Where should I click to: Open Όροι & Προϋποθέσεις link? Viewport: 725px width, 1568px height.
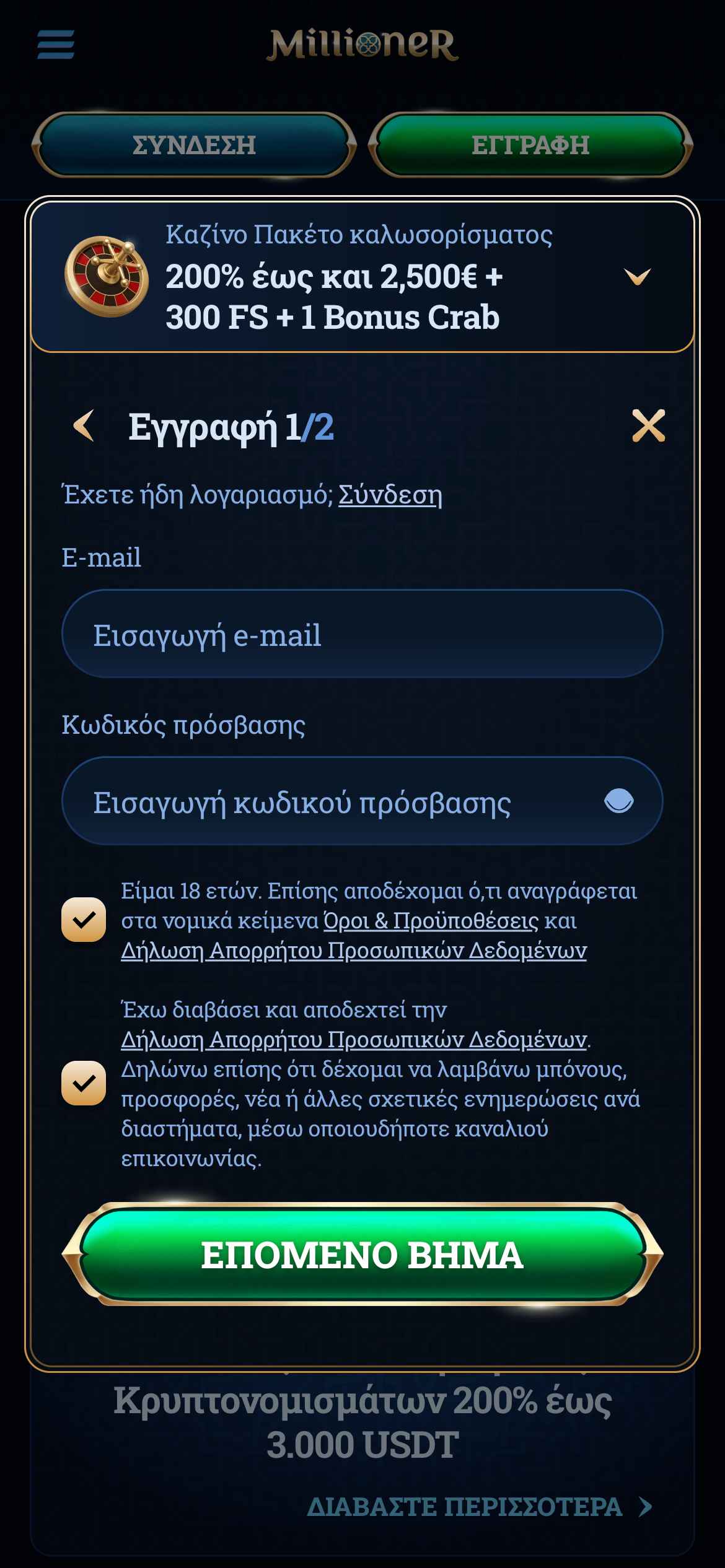(x=431, y=921)
